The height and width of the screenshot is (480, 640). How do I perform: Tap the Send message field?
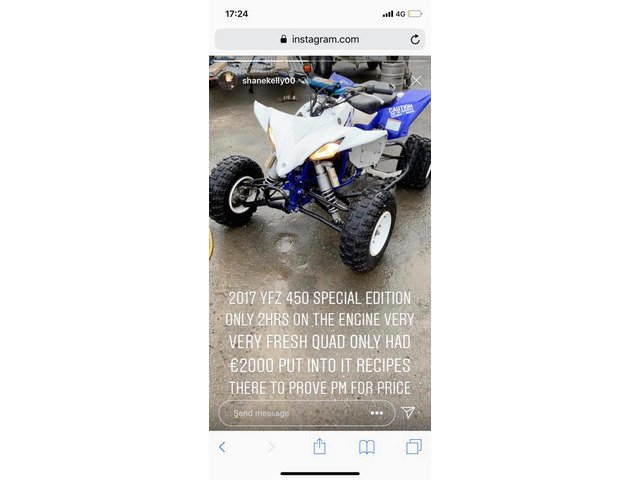point(290,413)
